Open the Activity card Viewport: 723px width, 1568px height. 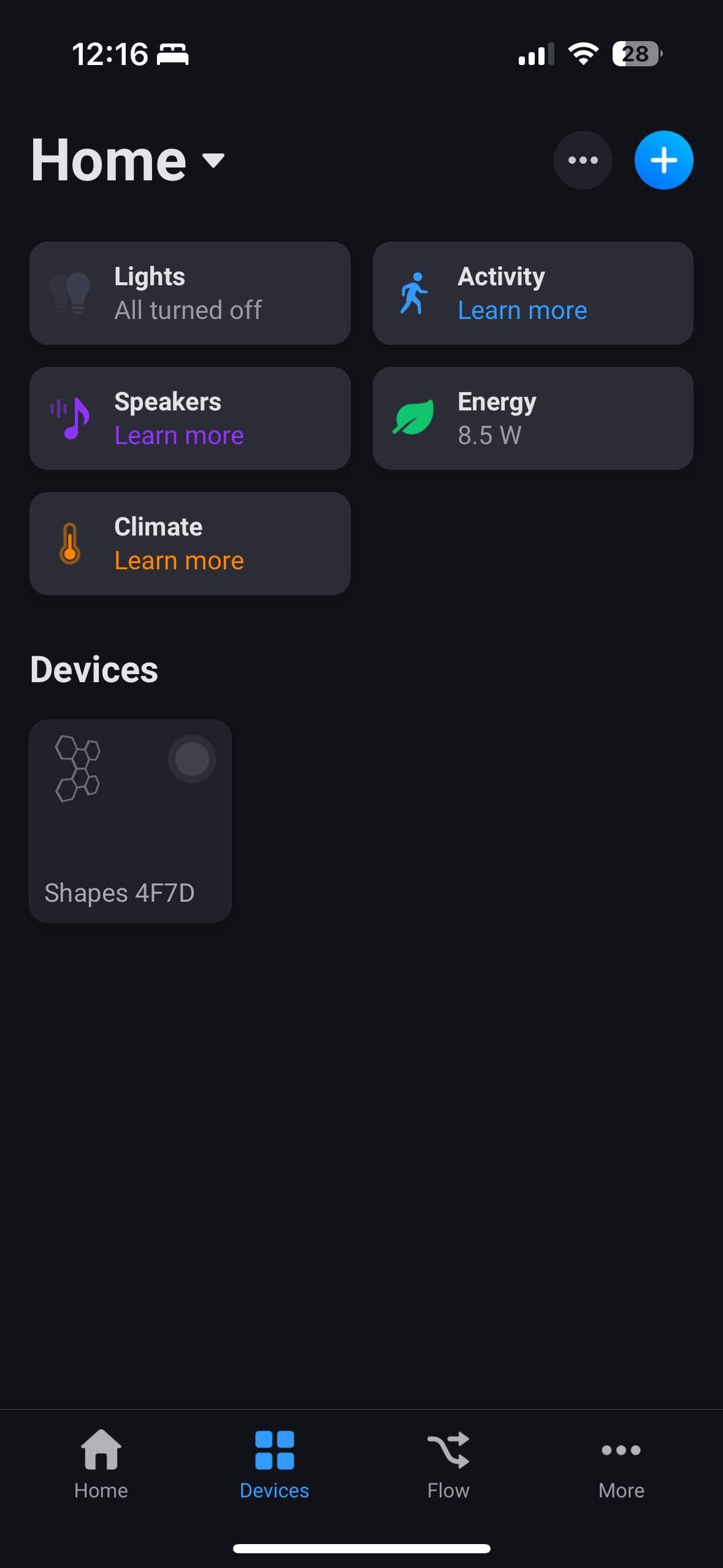click(x=532, y=293)
